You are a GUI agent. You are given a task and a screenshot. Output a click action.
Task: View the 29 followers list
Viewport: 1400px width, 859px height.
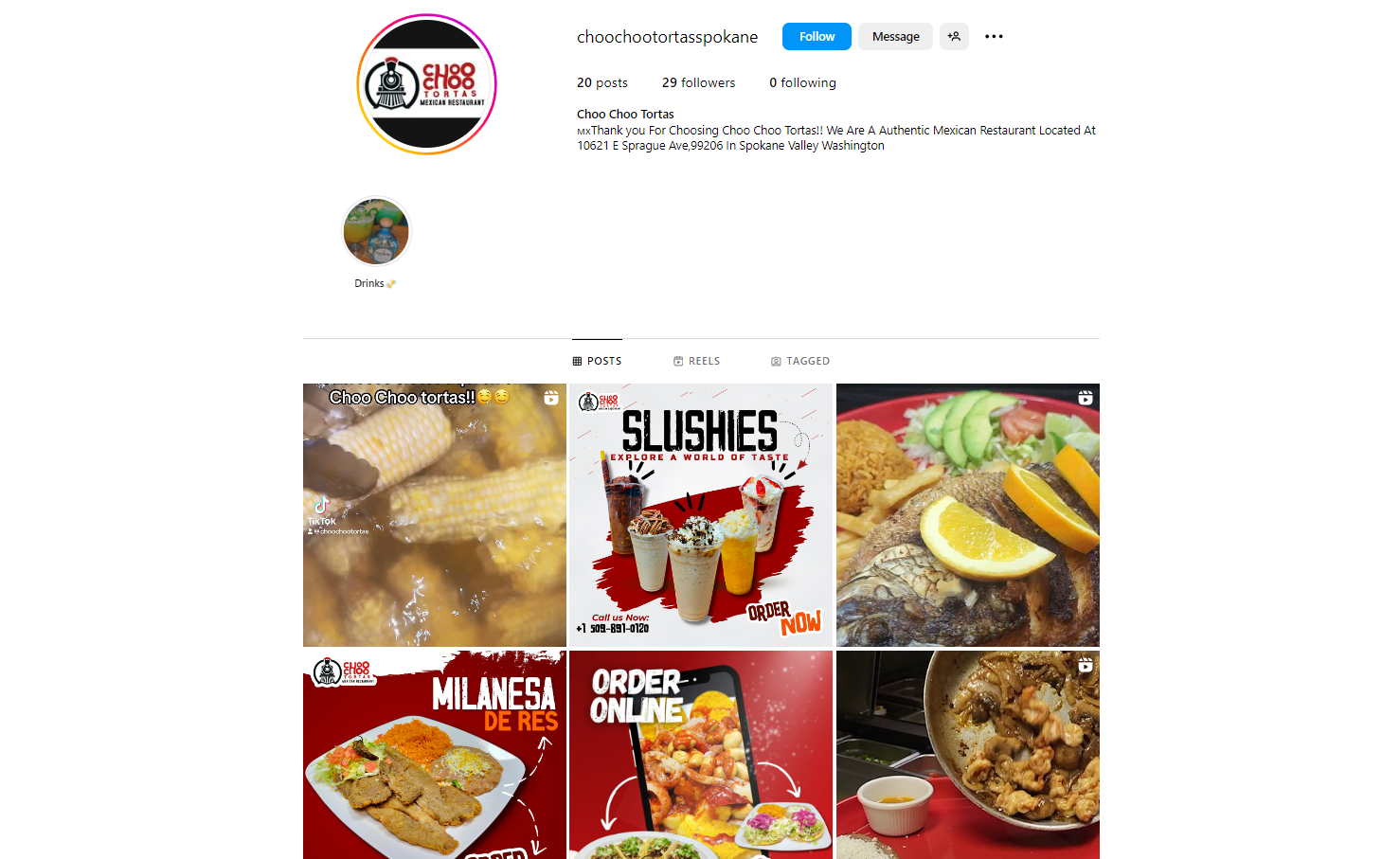point(698,83)
